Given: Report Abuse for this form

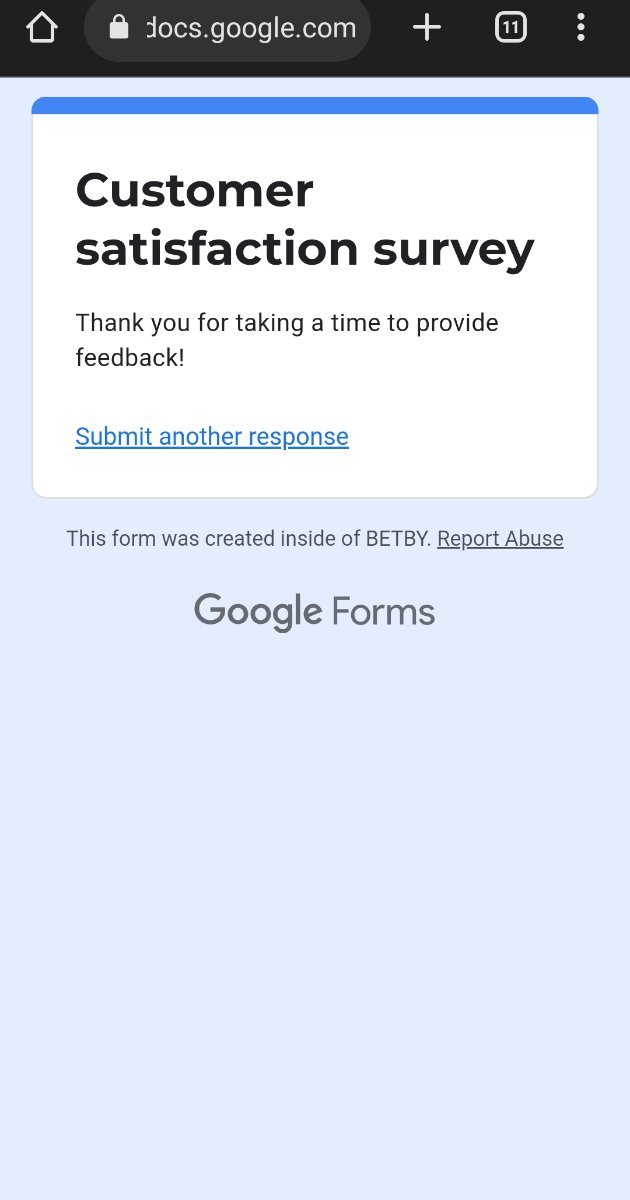Looking at the screenshot, I should 500,539.
